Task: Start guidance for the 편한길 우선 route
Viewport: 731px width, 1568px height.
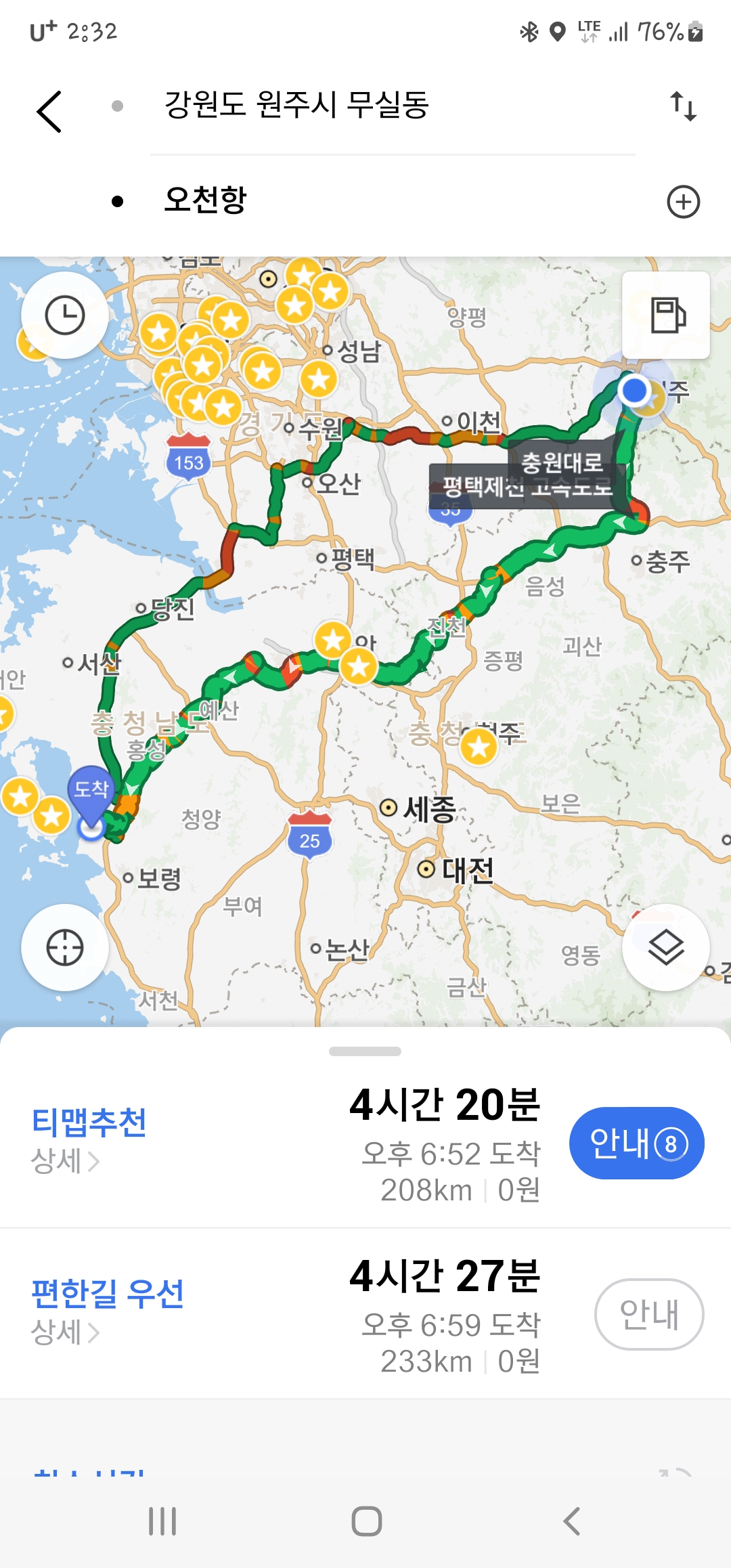Action: 648,1314
